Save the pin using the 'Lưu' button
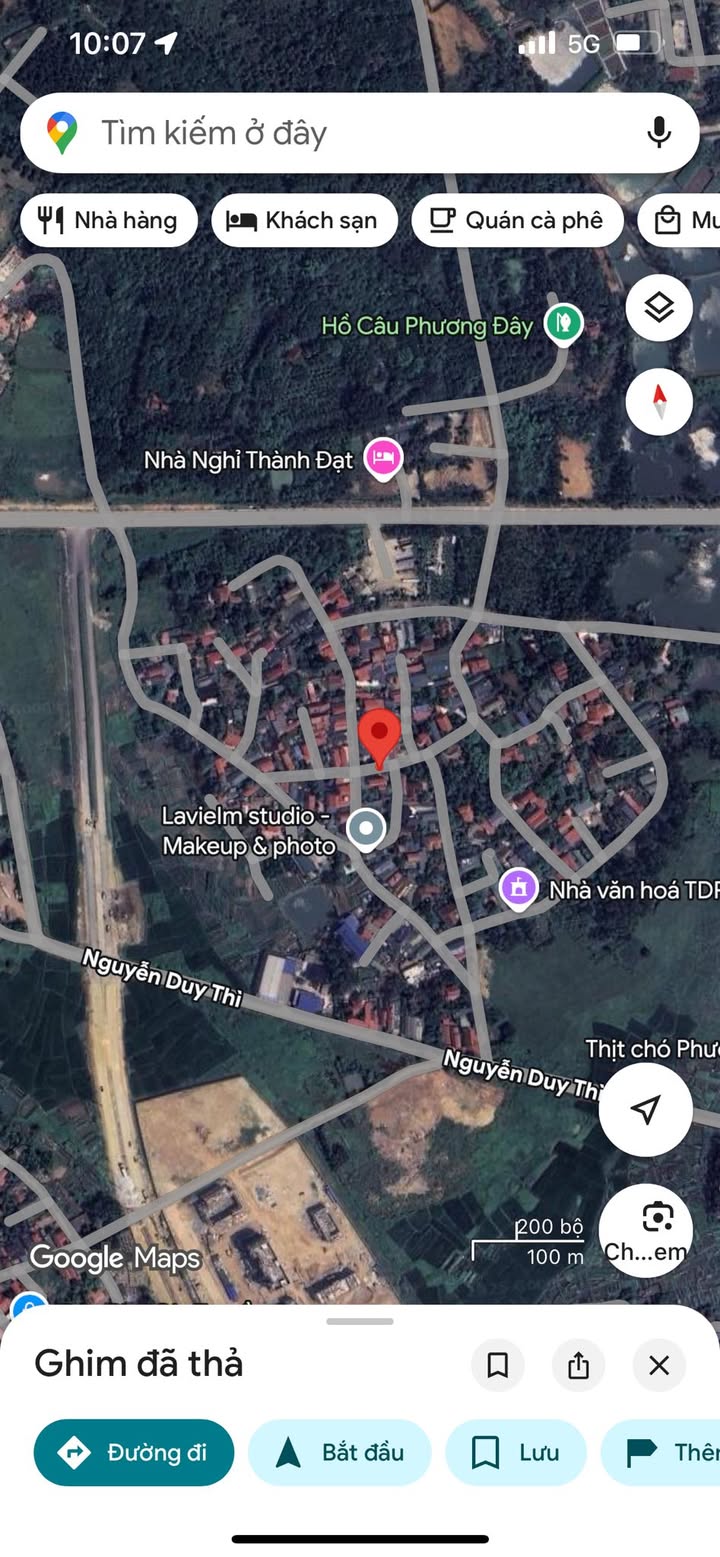Screen dimensions: 720x1557 point(515,1452)
